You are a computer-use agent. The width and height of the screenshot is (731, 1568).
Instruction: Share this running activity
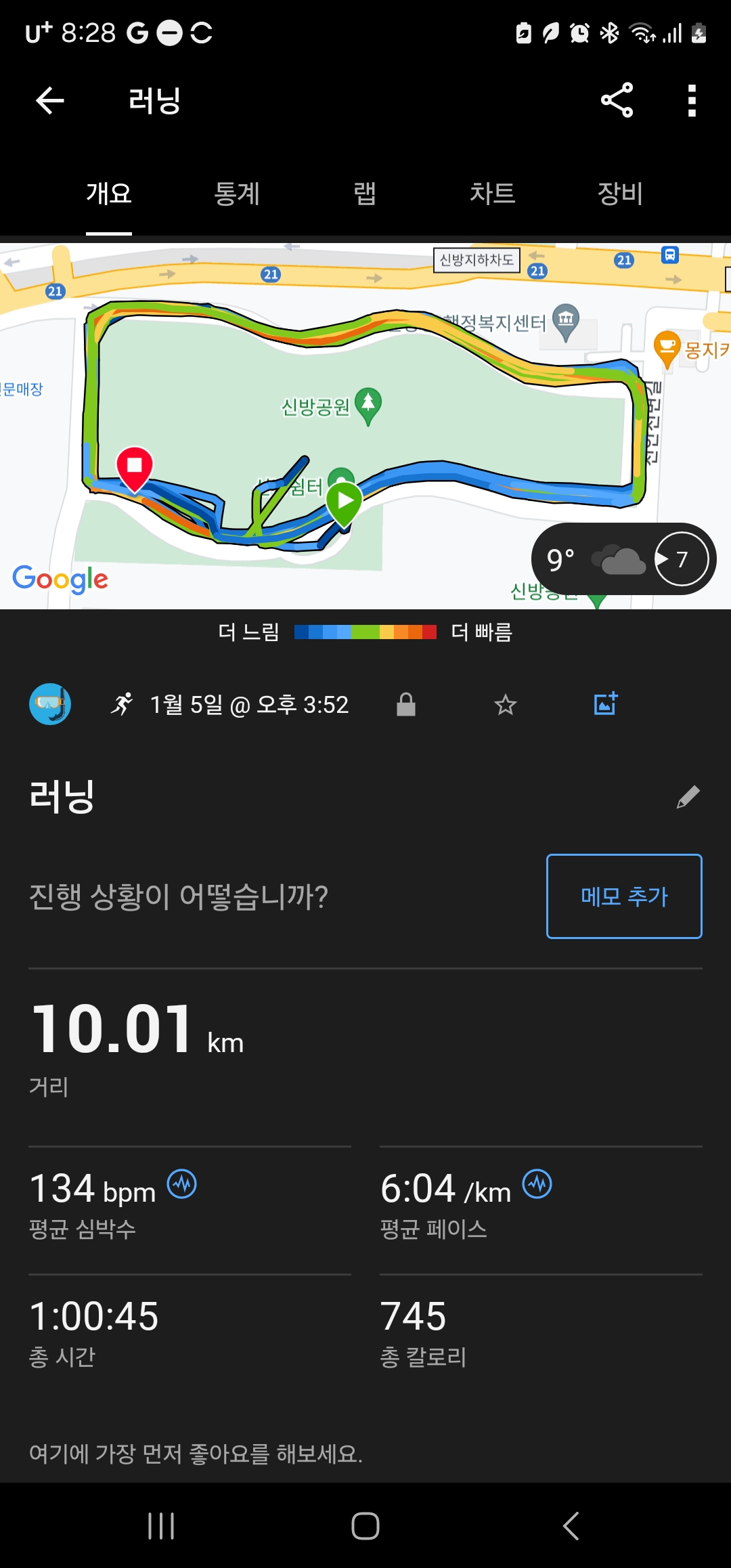click(x=617, y=100)
